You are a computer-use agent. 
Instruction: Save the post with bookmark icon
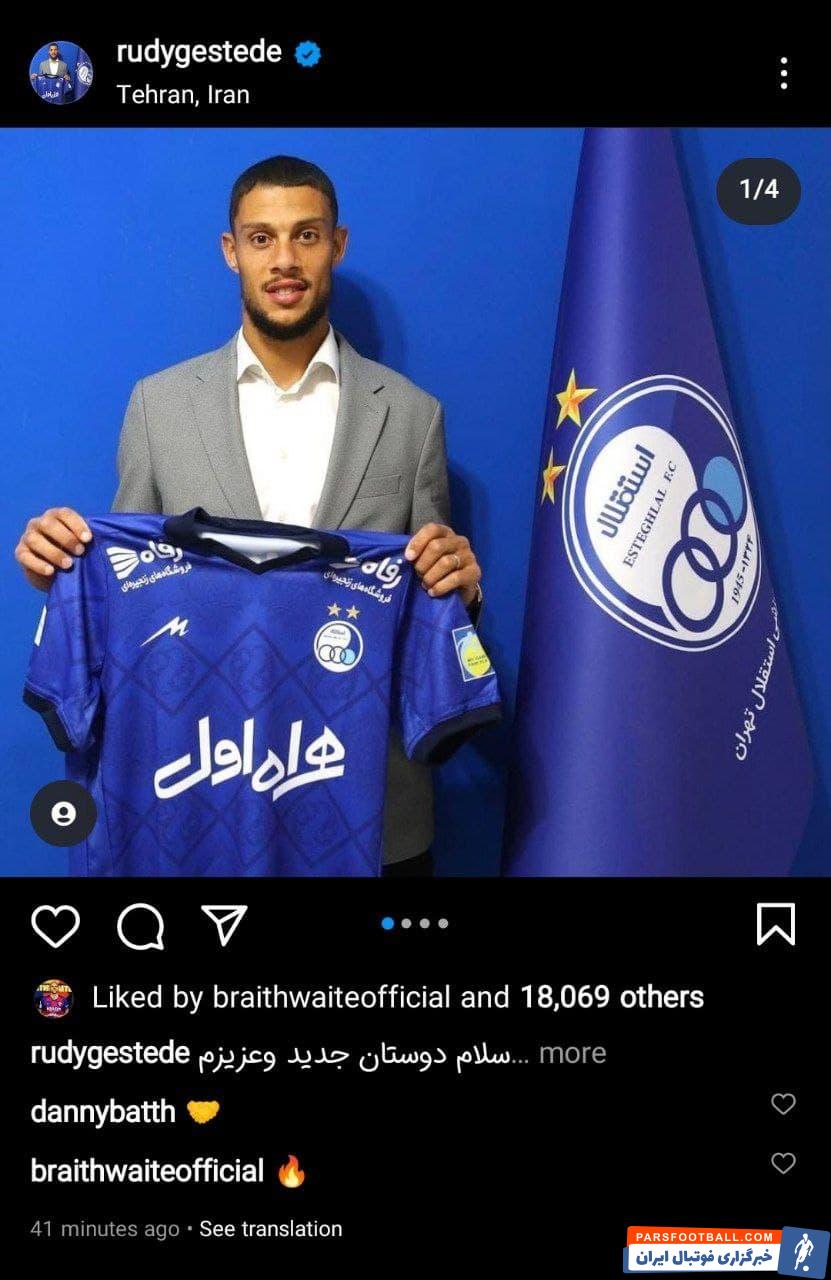775,924
